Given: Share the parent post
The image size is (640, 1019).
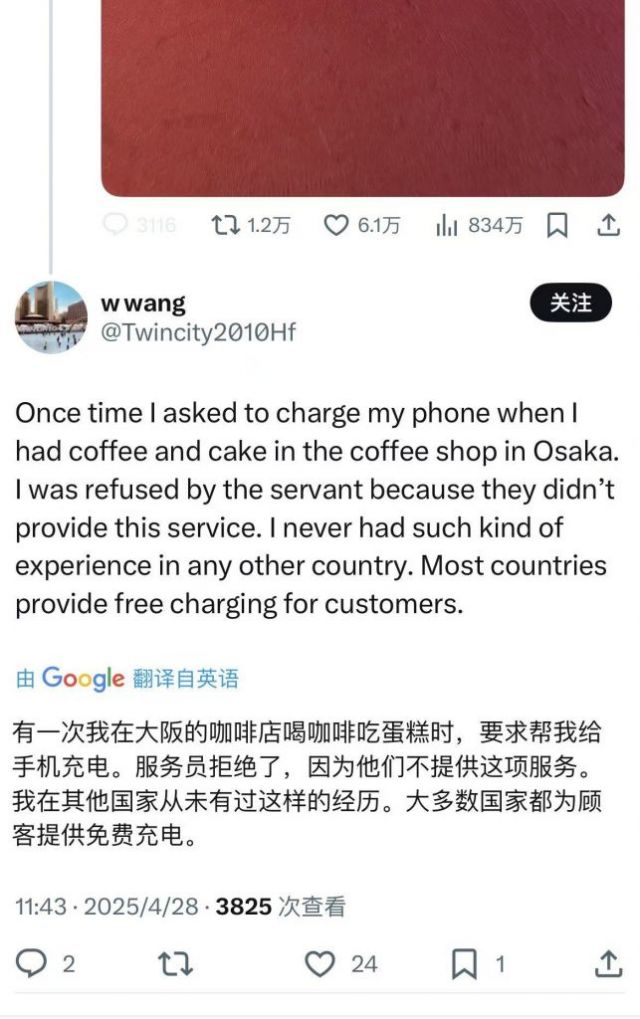Looking at the screenshot, I should [x=607, y=226].
